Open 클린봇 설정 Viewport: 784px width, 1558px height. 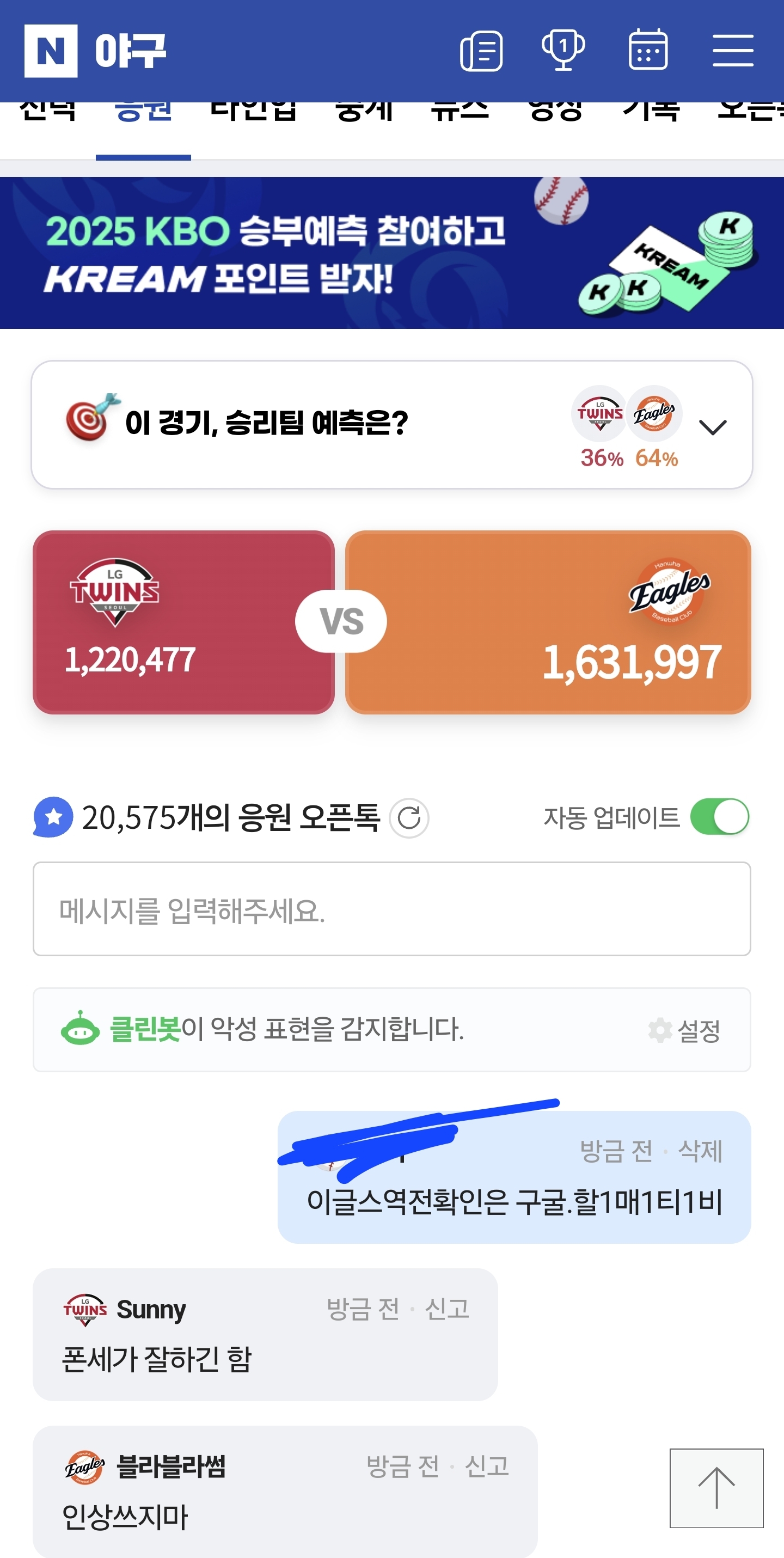(x=685, y=1030)
